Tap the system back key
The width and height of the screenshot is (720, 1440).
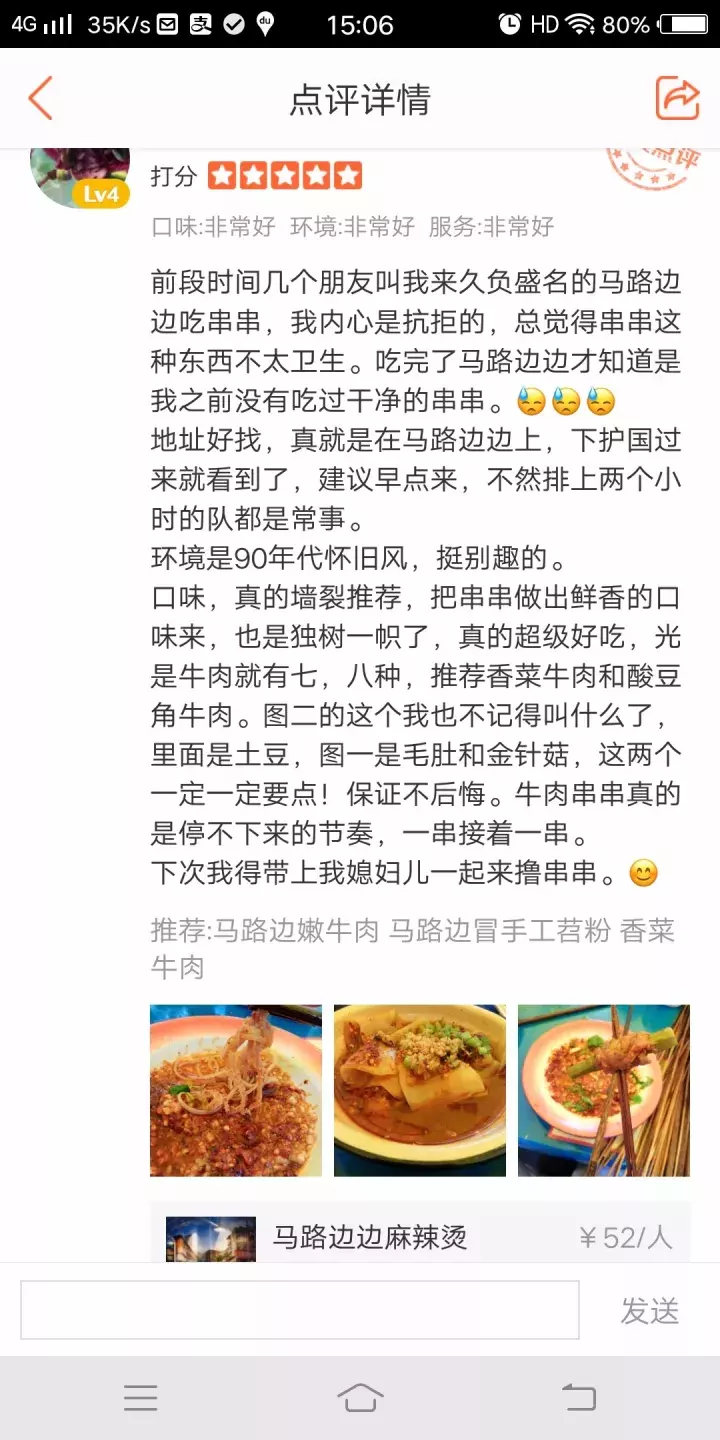point(578,1397)
